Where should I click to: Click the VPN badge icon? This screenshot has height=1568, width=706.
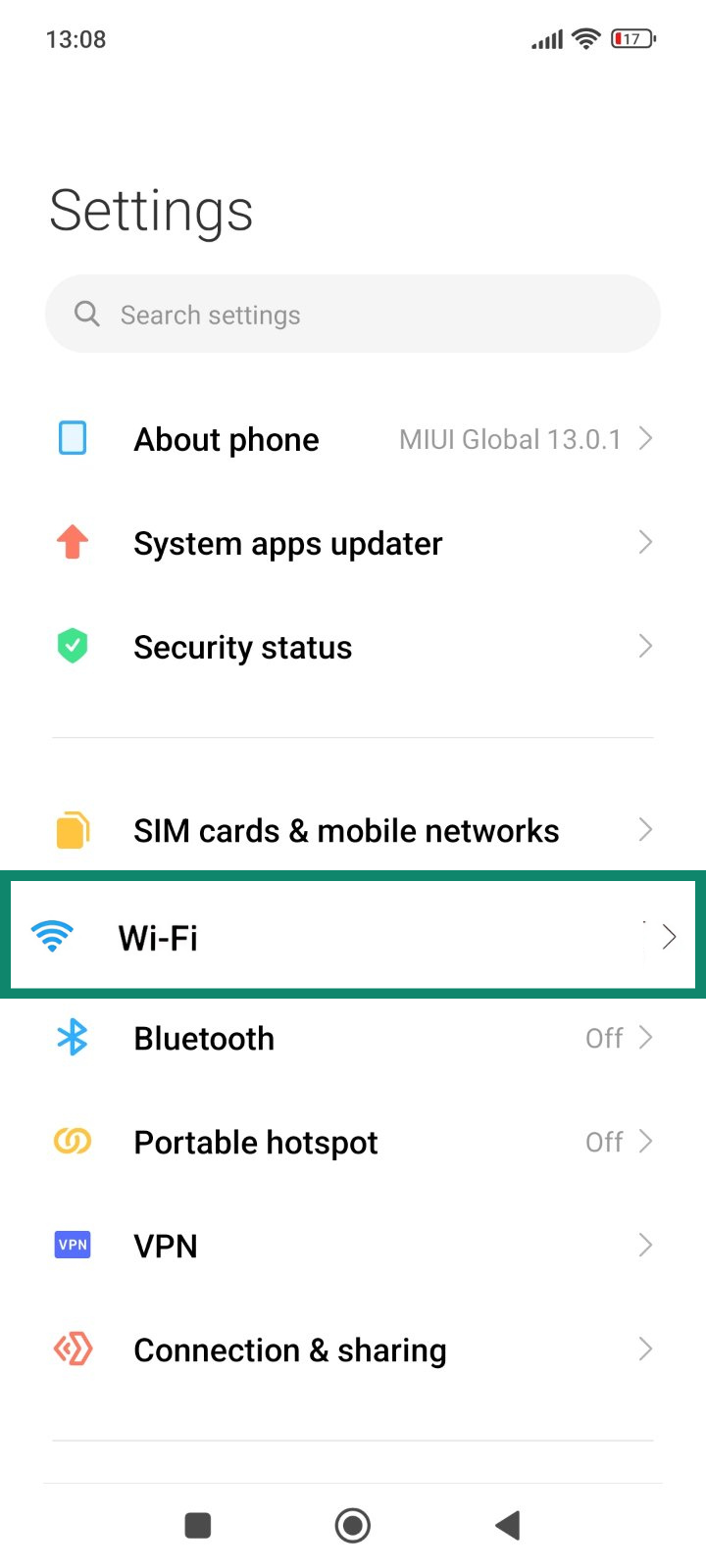click(72, 1245)
